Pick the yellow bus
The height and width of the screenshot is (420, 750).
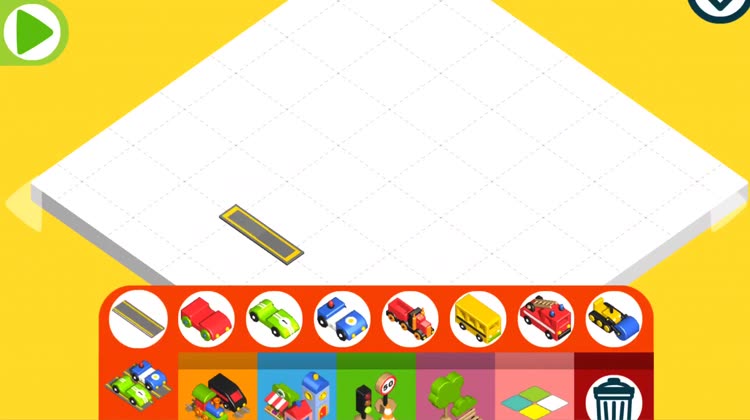pyautogui.click(x=478, y=319)
